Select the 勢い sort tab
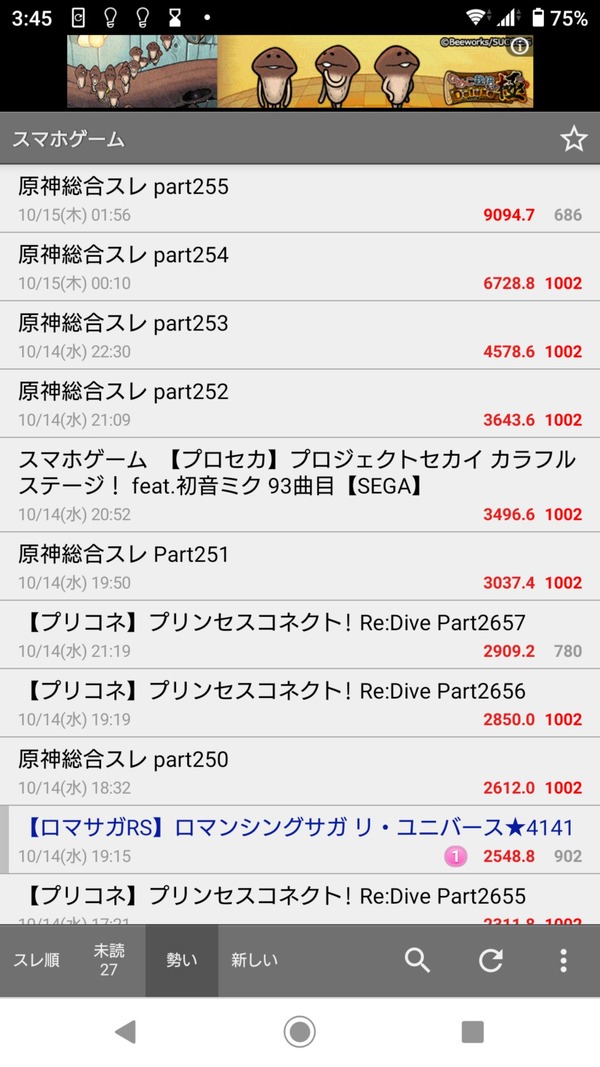600x1067 pixels. 182,960
